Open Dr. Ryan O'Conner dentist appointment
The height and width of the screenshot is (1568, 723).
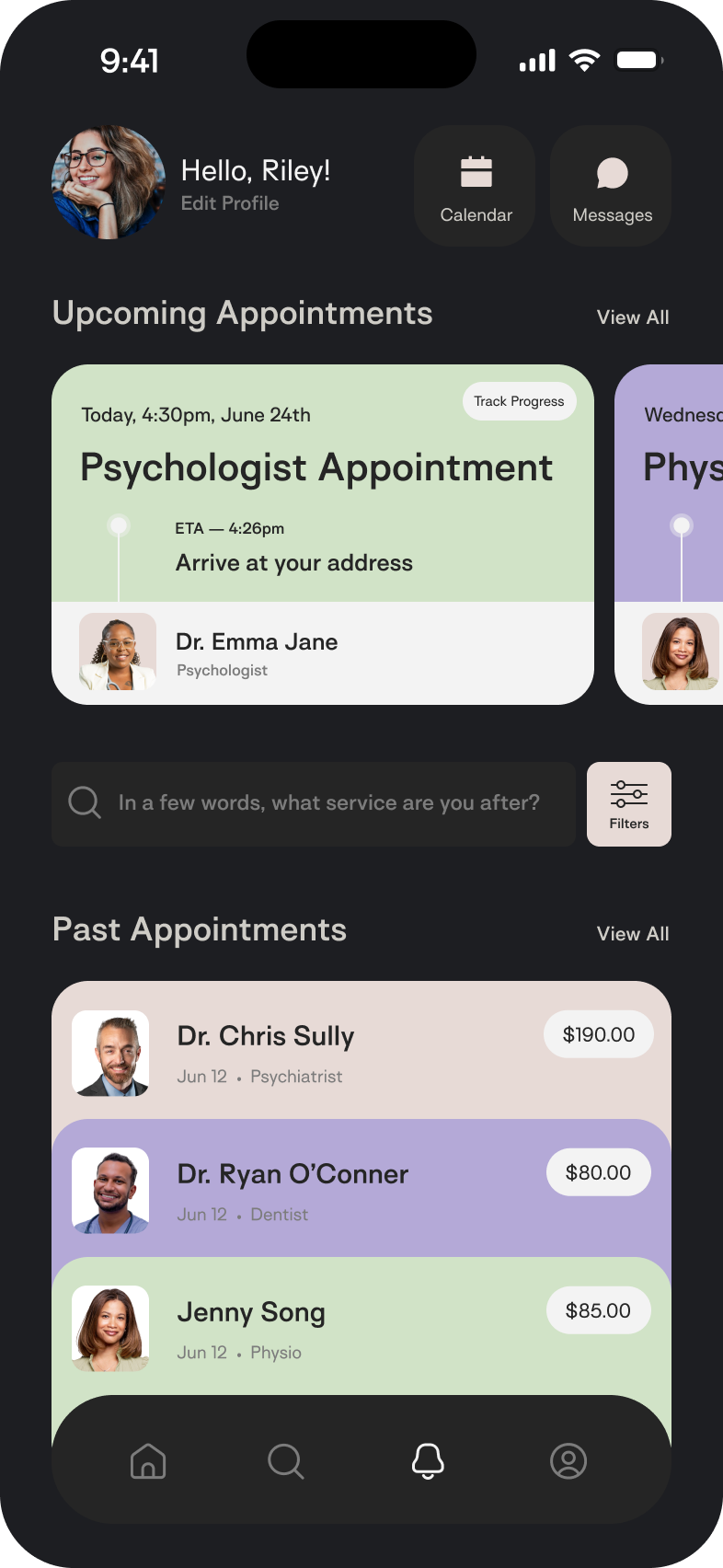[361, 1189]
